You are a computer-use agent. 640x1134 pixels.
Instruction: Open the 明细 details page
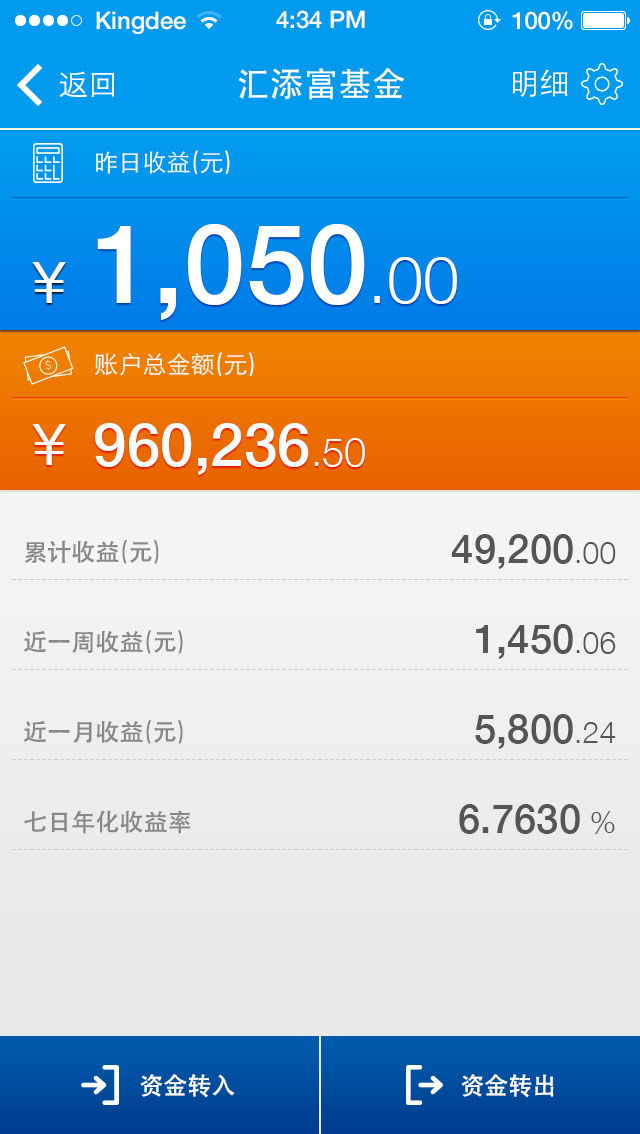click(x=539, y=85)
